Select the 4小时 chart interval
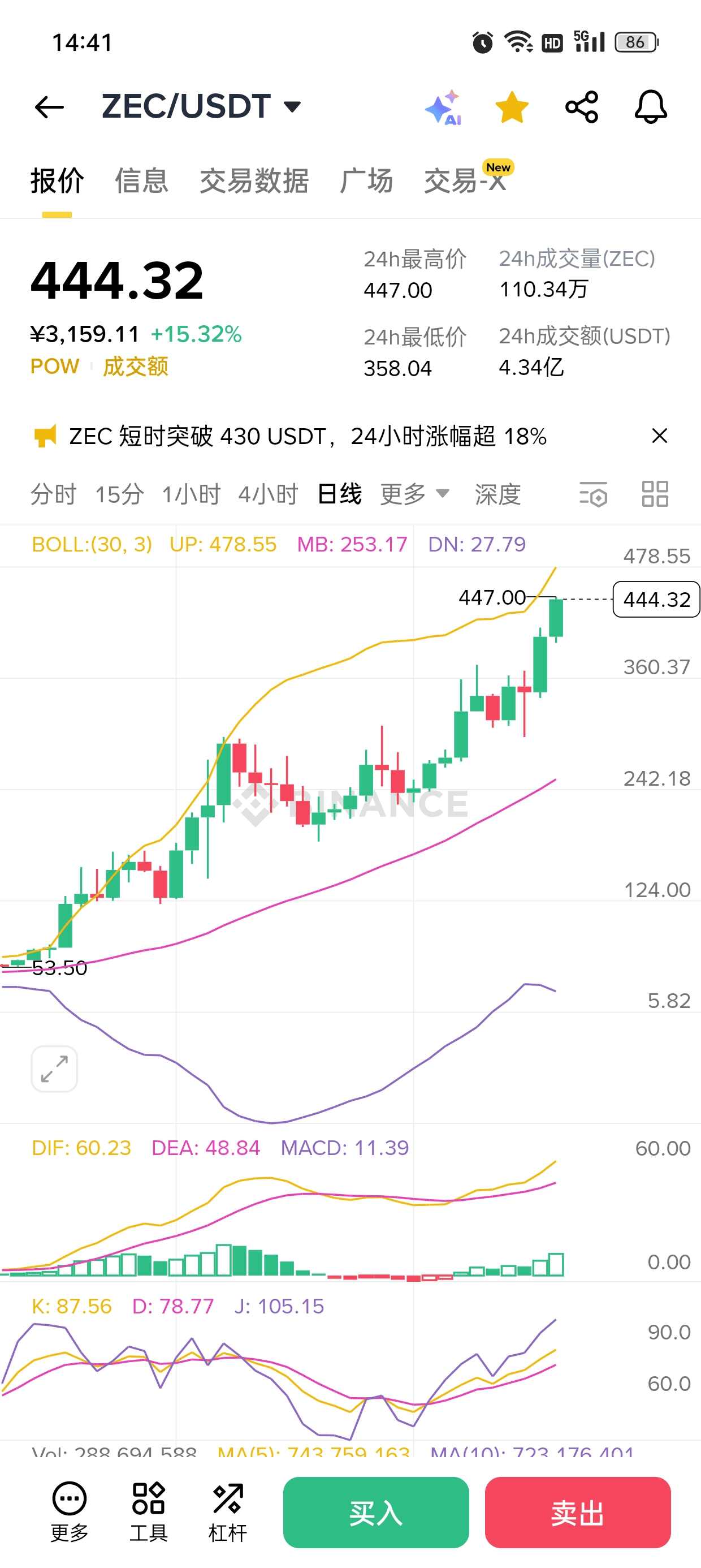This screenshot has width=701, height=1568. tap(268, 494)
